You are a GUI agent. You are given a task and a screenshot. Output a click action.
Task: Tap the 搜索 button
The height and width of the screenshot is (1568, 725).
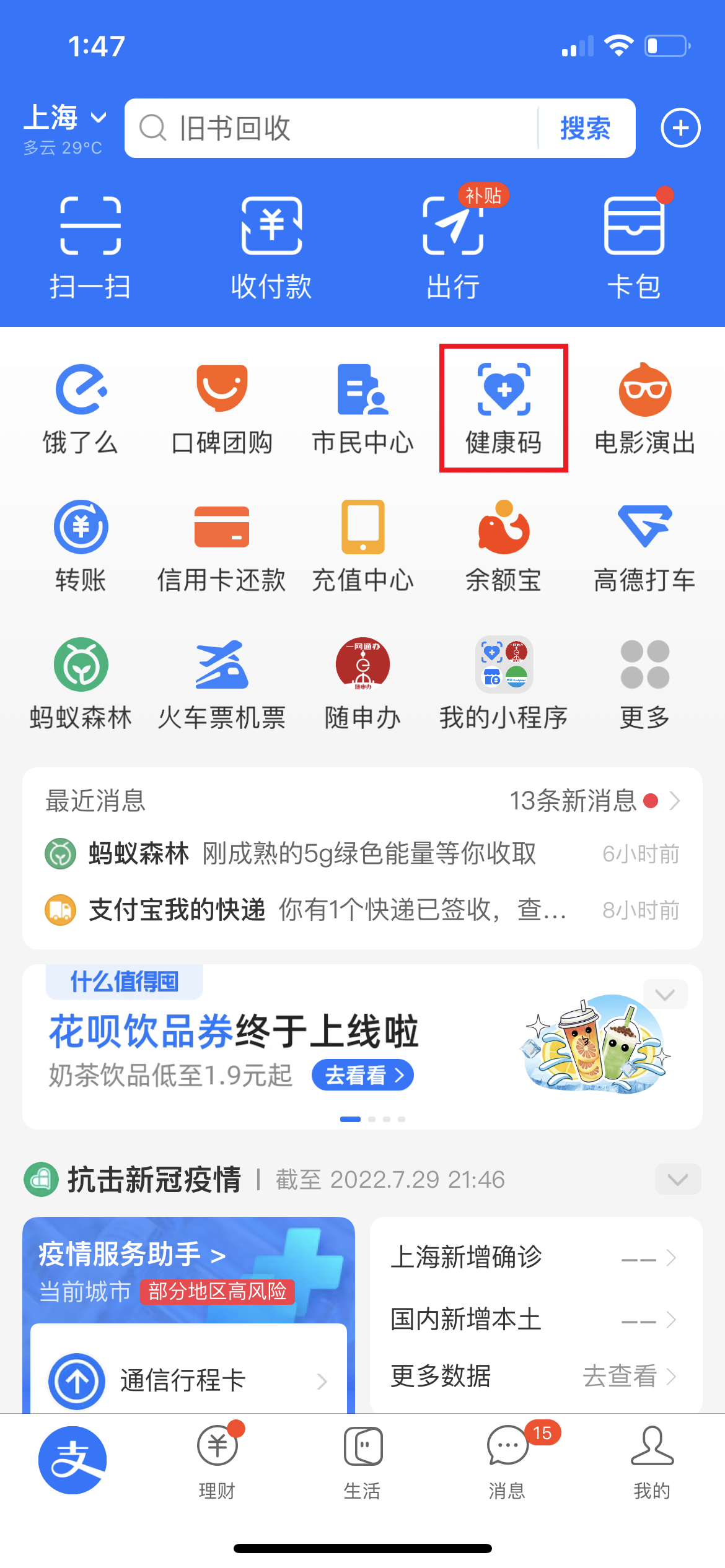[x=586, y=128]
